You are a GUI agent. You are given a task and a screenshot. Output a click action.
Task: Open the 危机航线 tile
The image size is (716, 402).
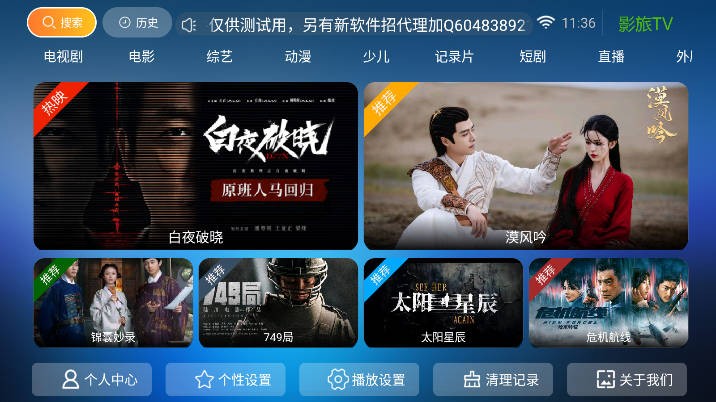click(608, 302)
